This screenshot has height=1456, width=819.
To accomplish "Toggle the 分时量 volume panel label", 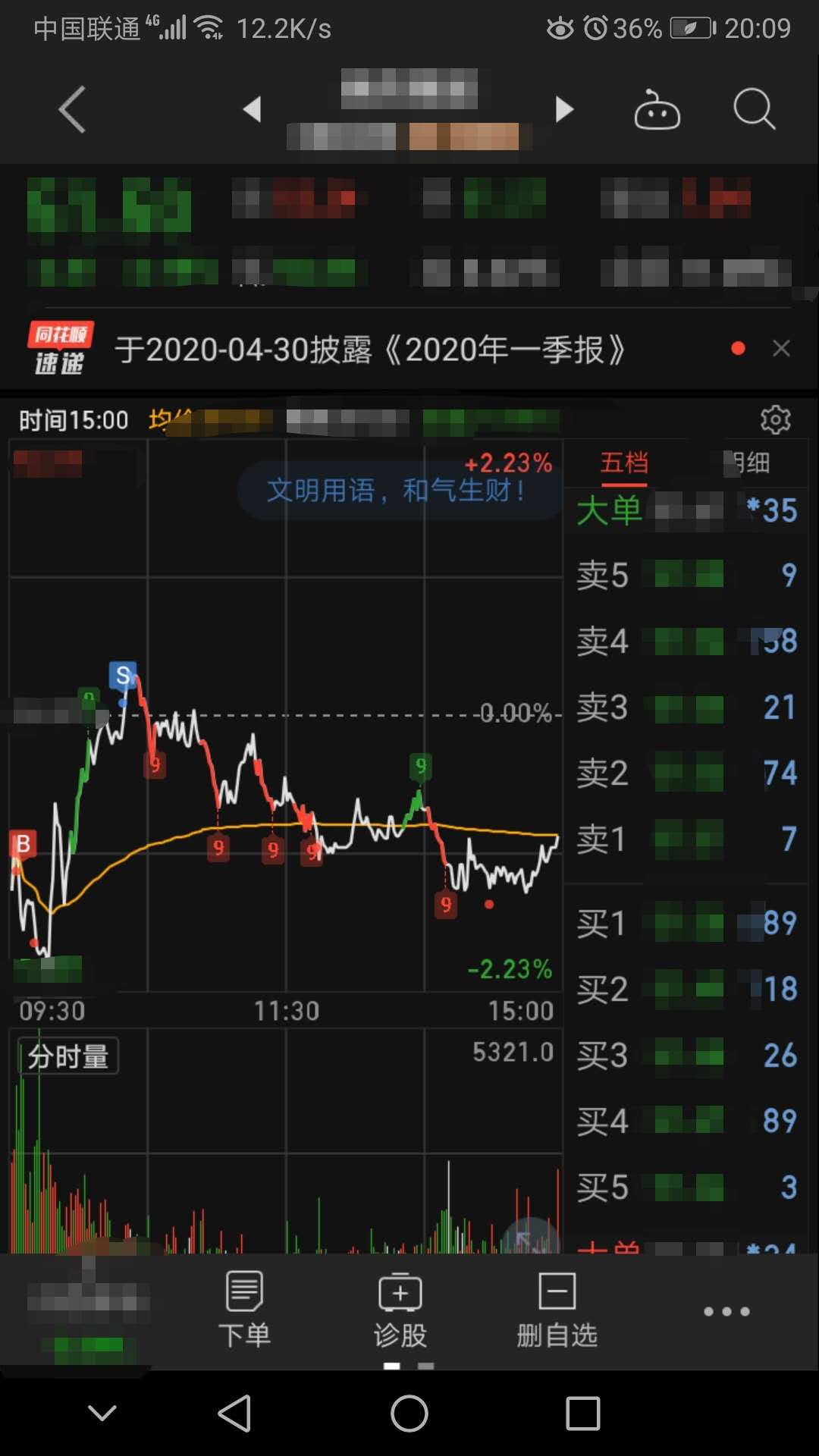I will point(68,1053).
